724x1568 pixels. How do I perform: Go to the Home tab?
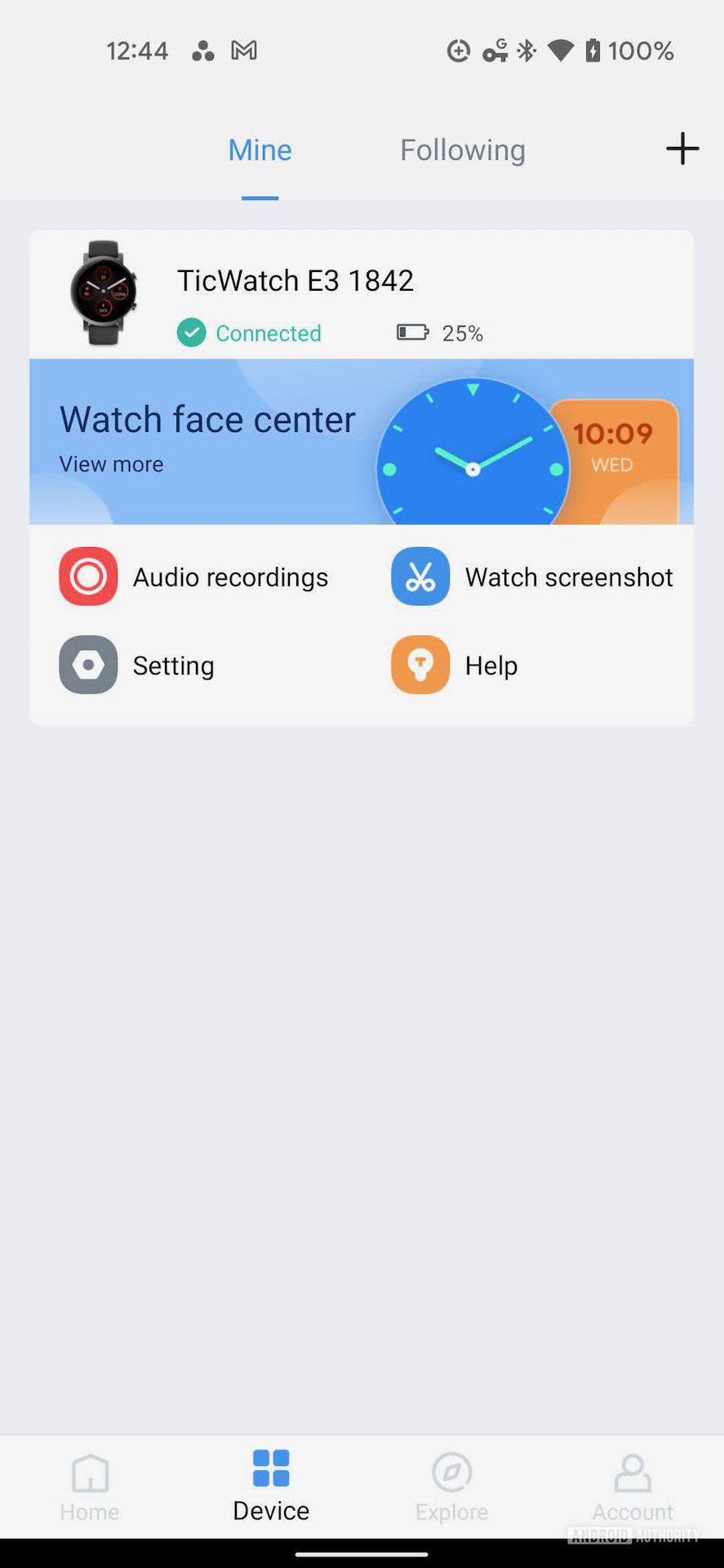tap(90, 1486)
